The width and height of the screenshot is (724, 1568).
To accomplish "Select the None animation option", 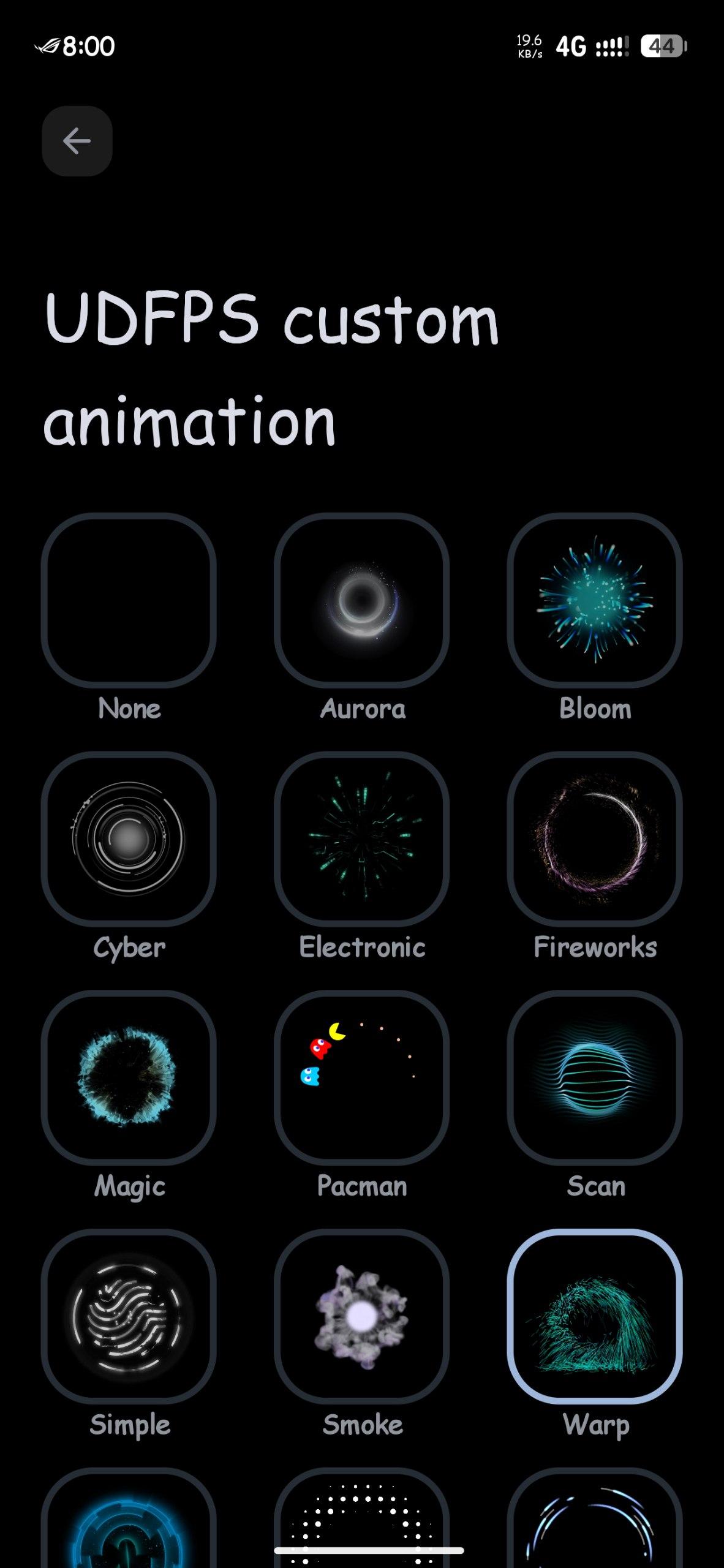I will [x=129, y=600].
